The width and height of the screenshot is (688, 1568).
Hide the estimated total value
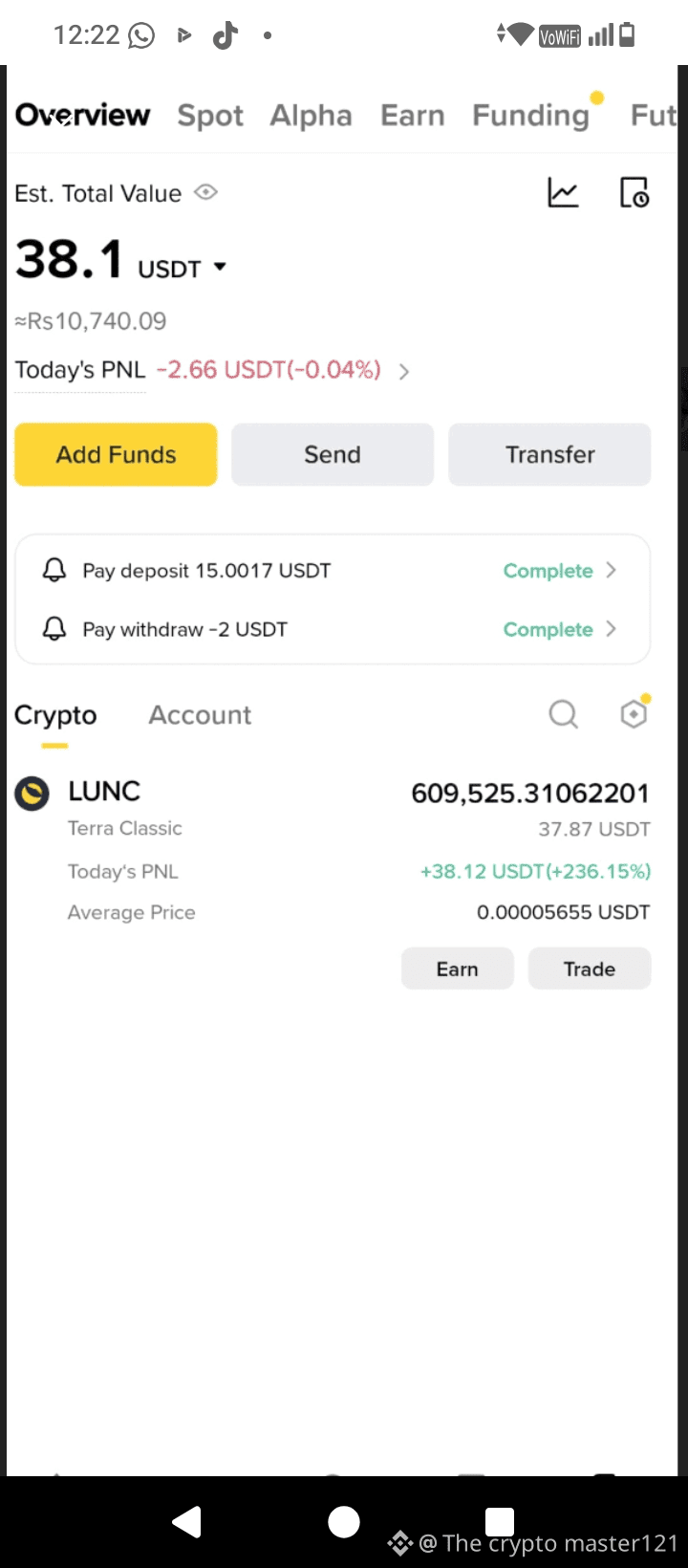pos(205,193)
